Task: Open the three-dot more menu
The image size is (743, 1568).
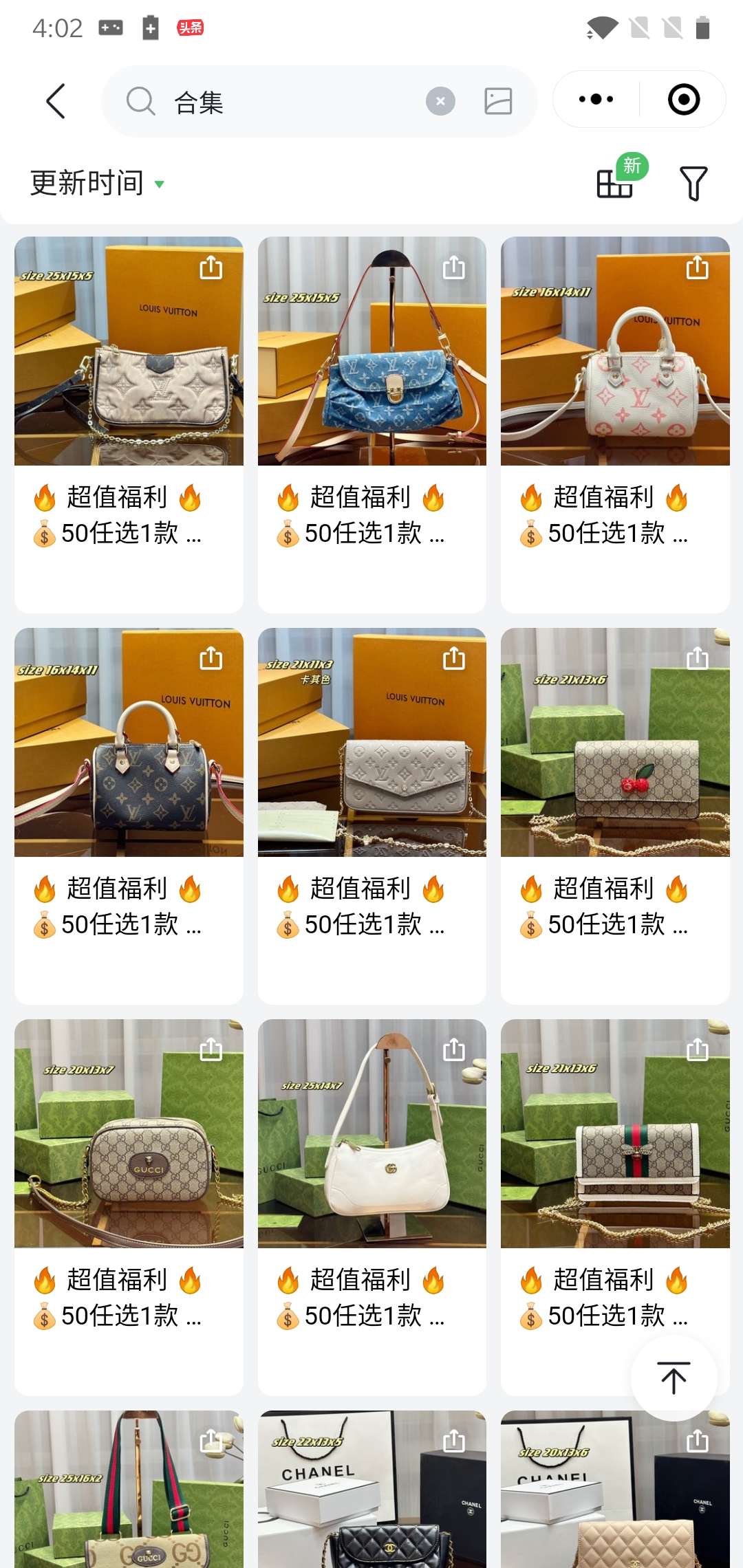Action: point(596,100)
